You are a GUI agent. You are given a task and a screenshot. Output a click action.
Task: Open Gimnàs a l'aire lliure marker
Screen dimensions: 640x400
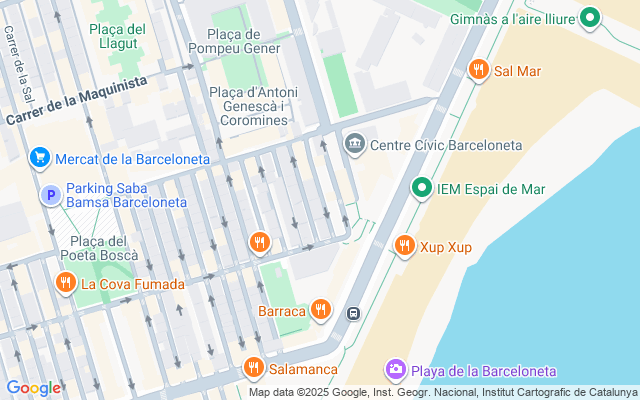(x=590, y=17)
